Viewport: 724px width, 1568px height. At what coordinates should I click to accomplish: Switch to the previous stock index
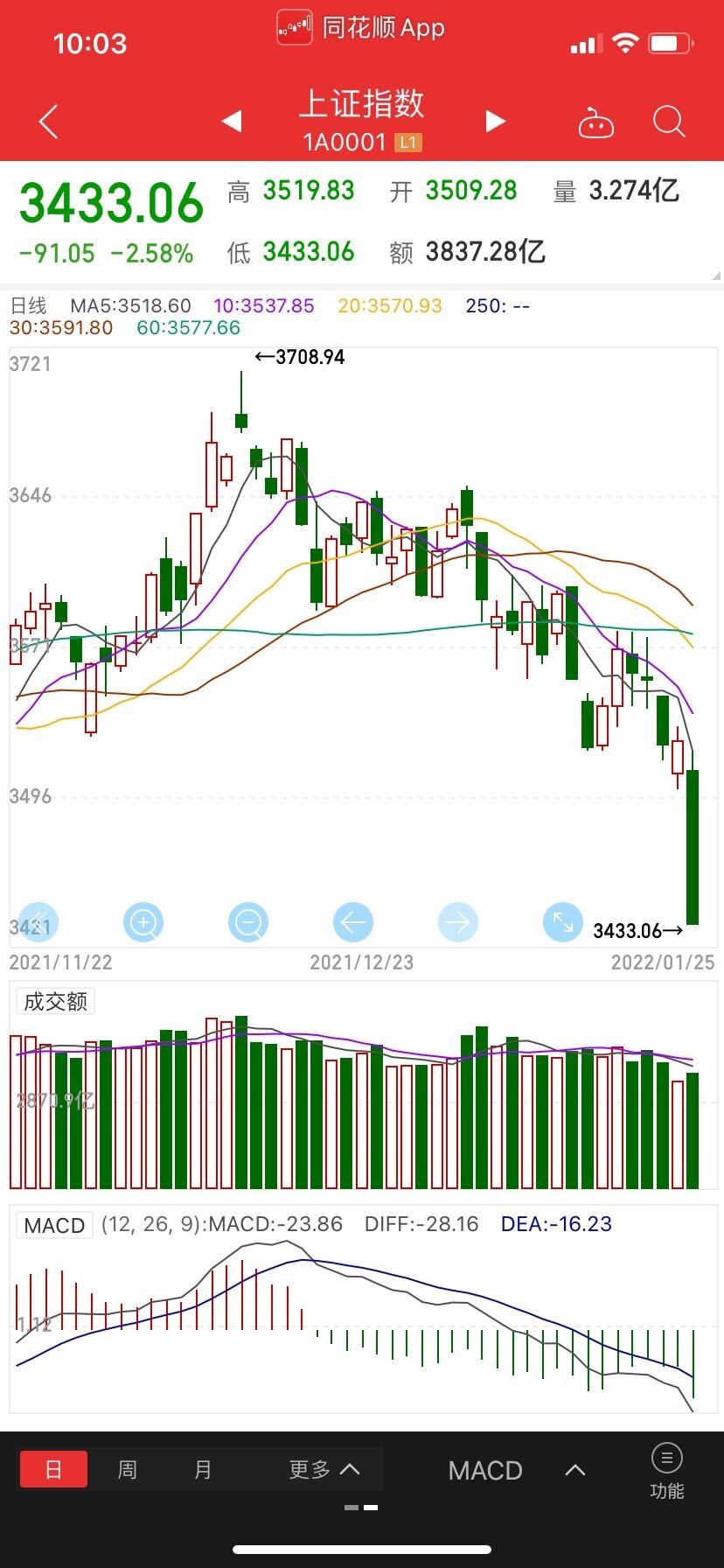pyautogui.click(x=232, y=121)
